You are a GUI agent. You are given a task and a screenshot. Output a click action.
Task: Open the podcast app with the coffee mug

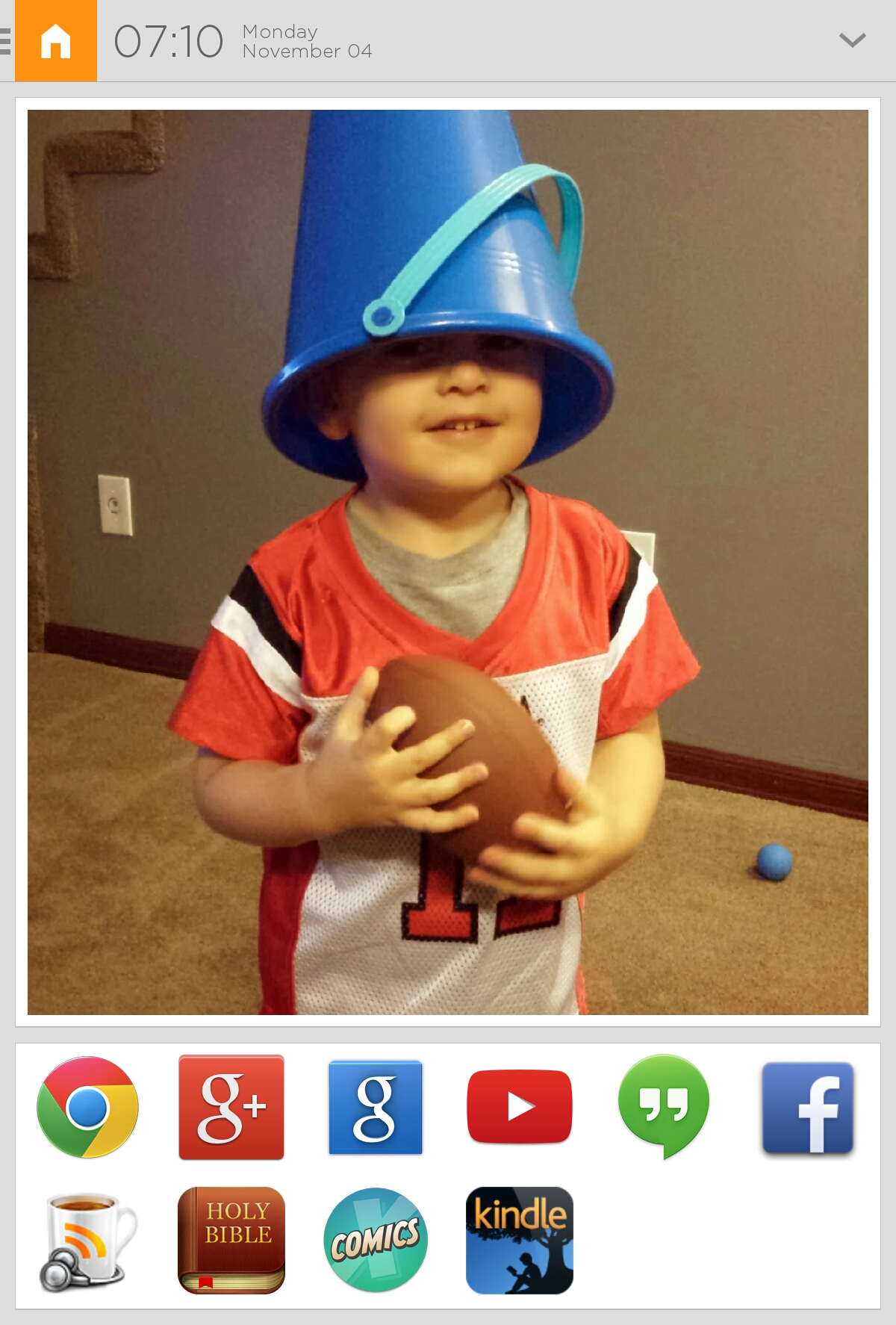click(87, 1241)
